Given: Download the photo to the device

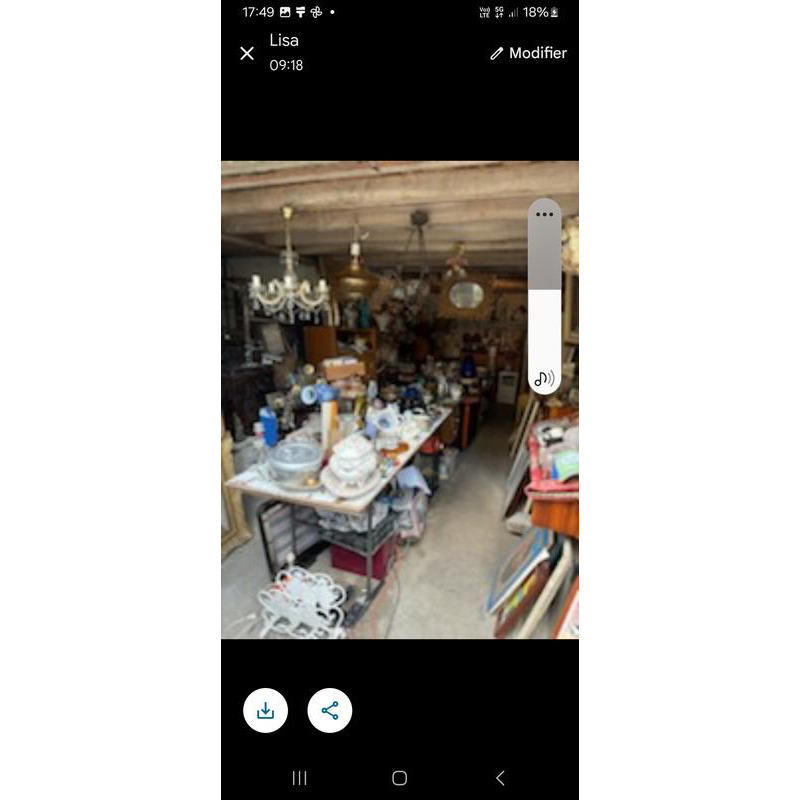Looking at the screenshot, I should [265, 711].
